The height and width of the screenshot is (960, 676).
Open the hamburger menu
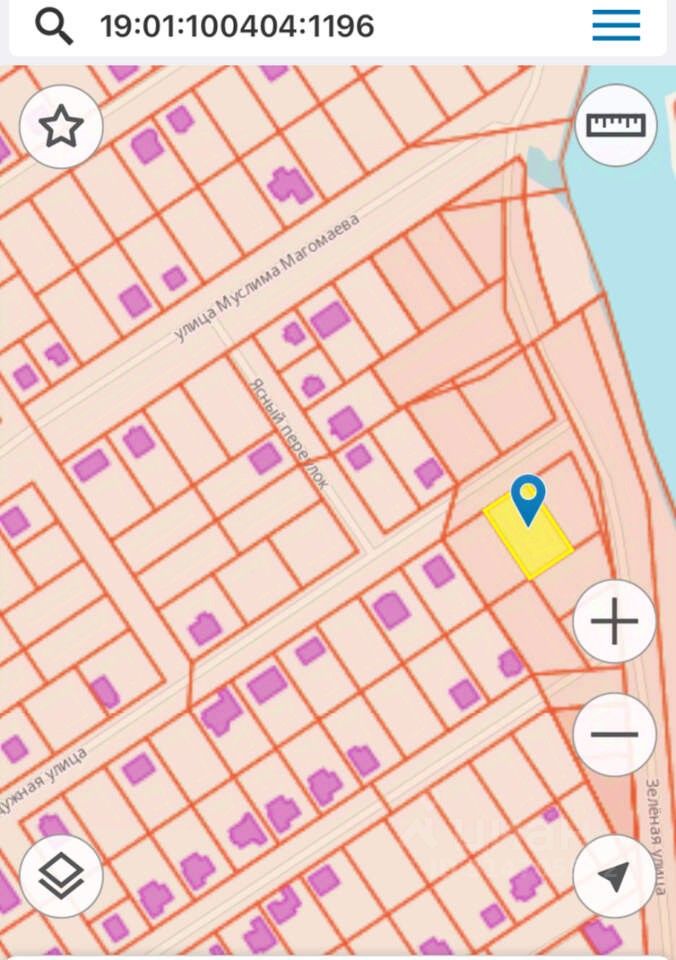616,25
